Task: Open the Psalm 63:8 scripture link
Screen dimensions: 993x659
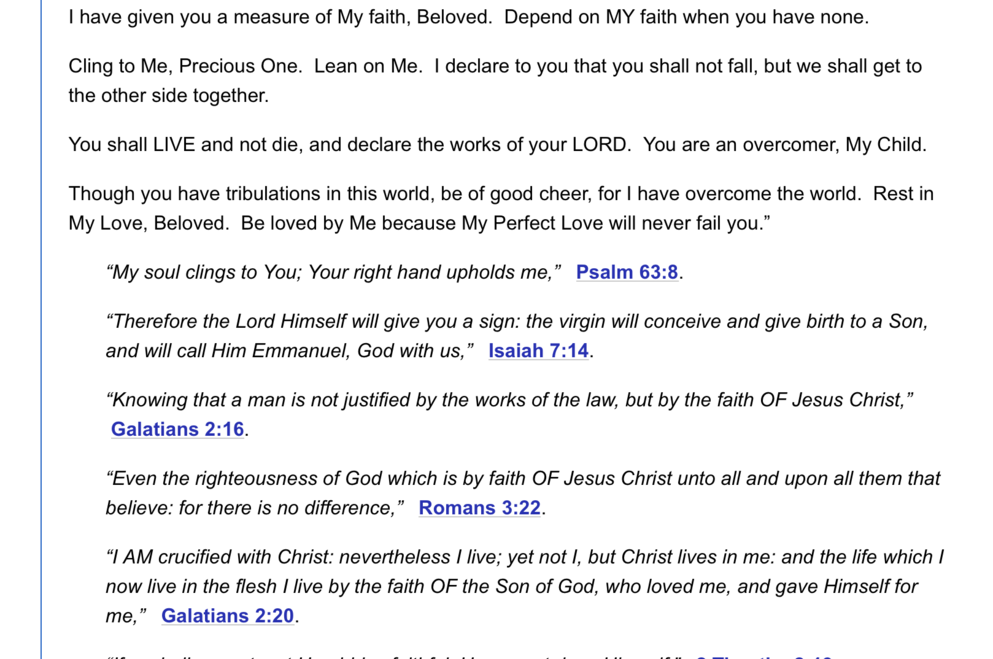Action: [x=627, y=272]
